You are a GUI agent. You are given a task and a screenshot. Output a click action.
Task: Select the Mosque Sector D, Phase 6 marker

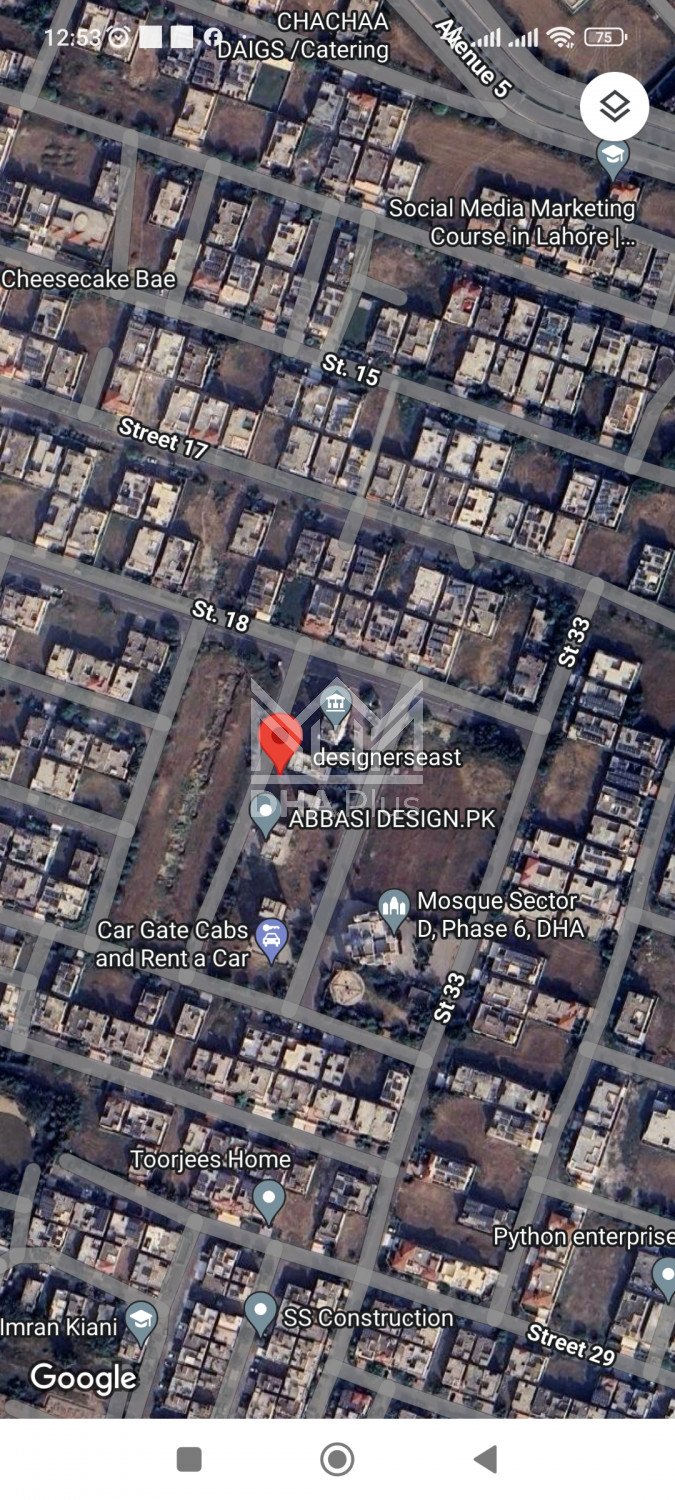coord(394,908)
